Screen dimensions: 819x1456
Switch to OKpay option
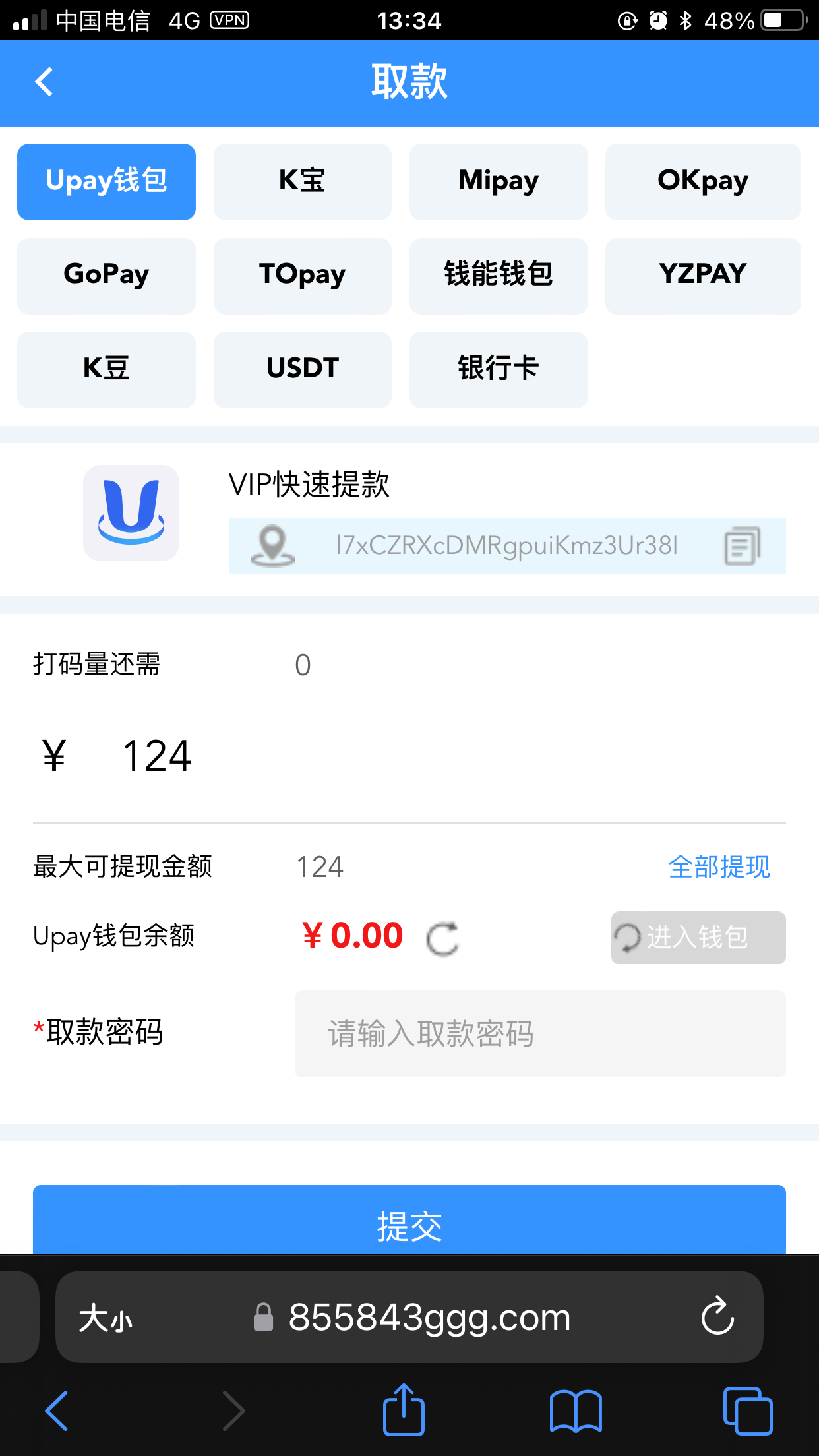pyautogui.click(x=702, y=181)
